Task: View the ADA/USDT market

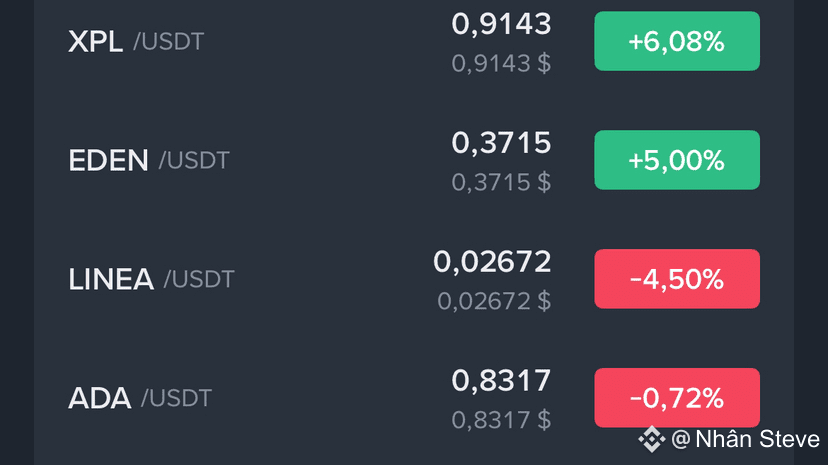Action: [x=140, y=398]
